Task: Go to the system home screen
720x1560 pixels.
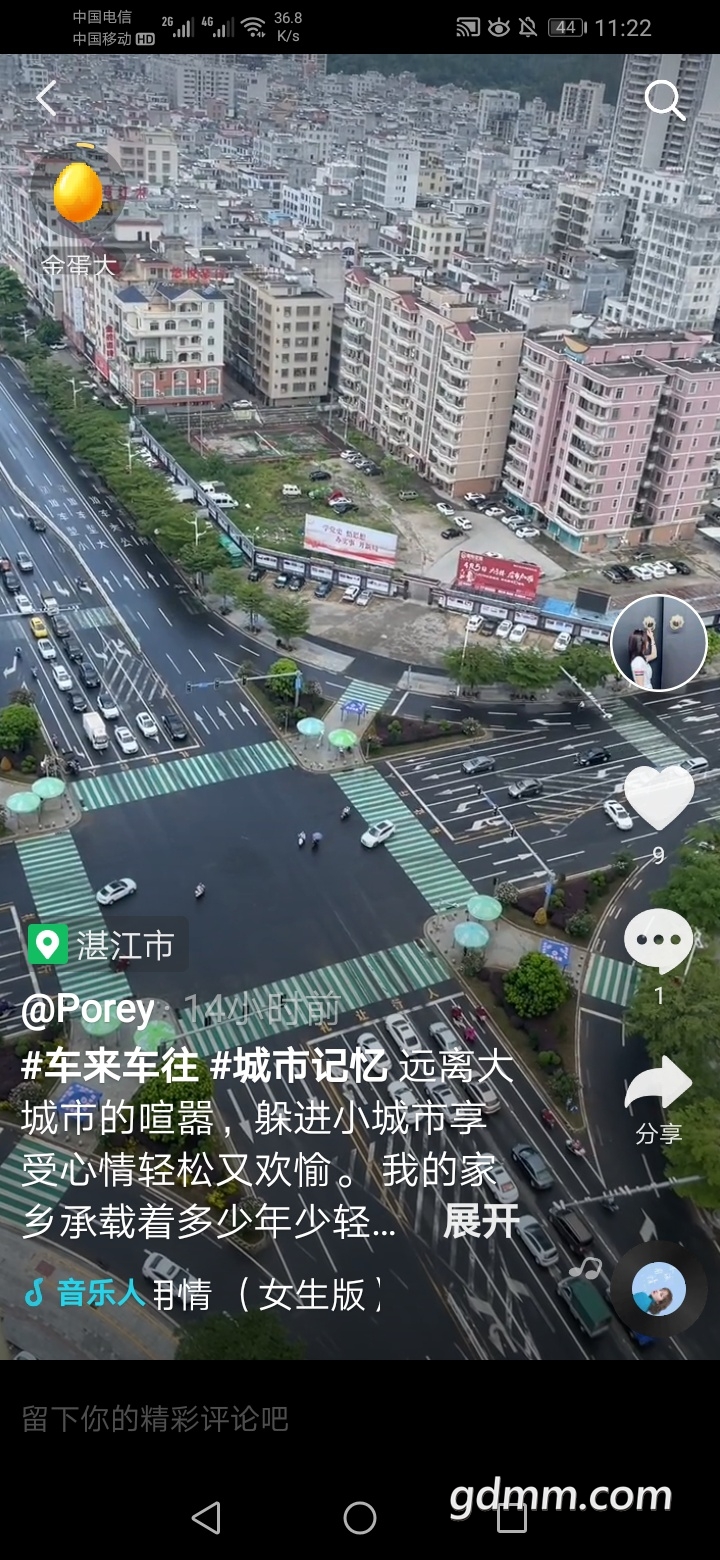Action: coord(360,1518)
